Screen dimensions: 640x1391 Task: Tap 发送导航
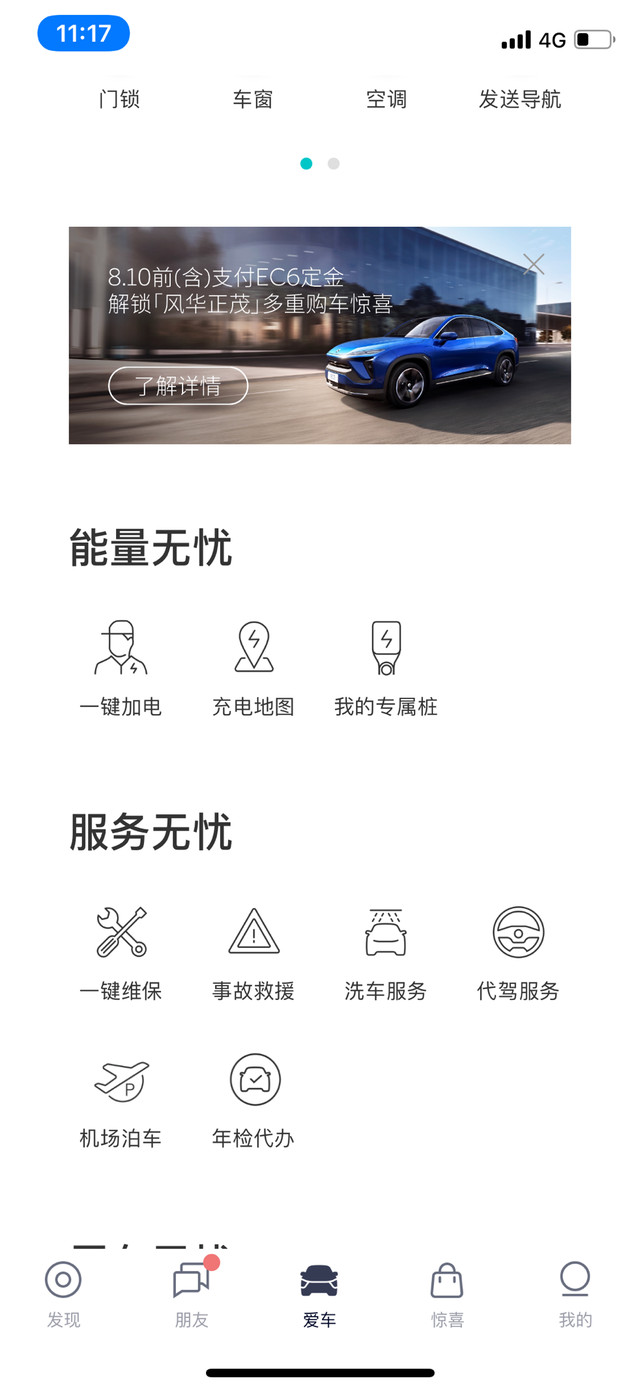[520, 98]
